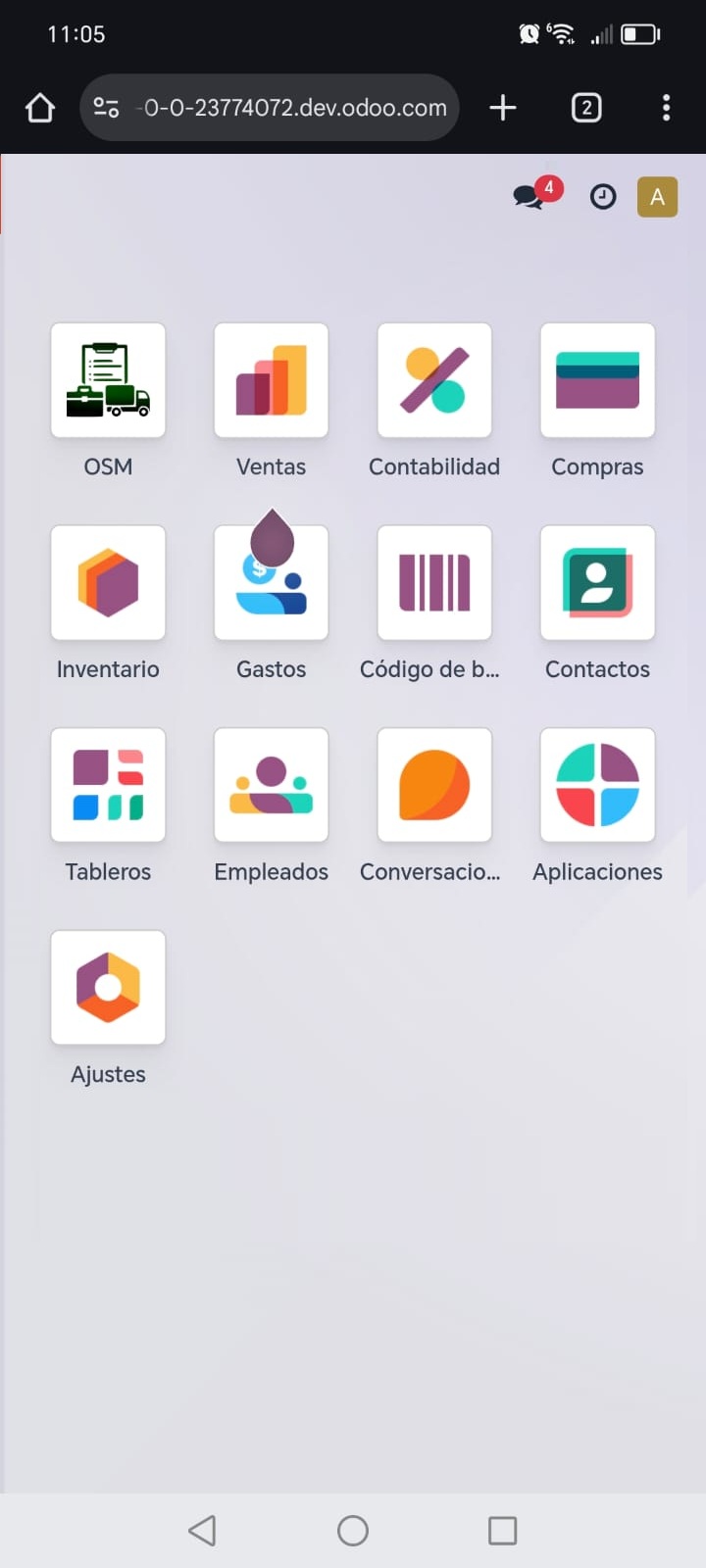706x1568 pixels.
Task: Open the activities clock icon
Action: pos(603,197)
